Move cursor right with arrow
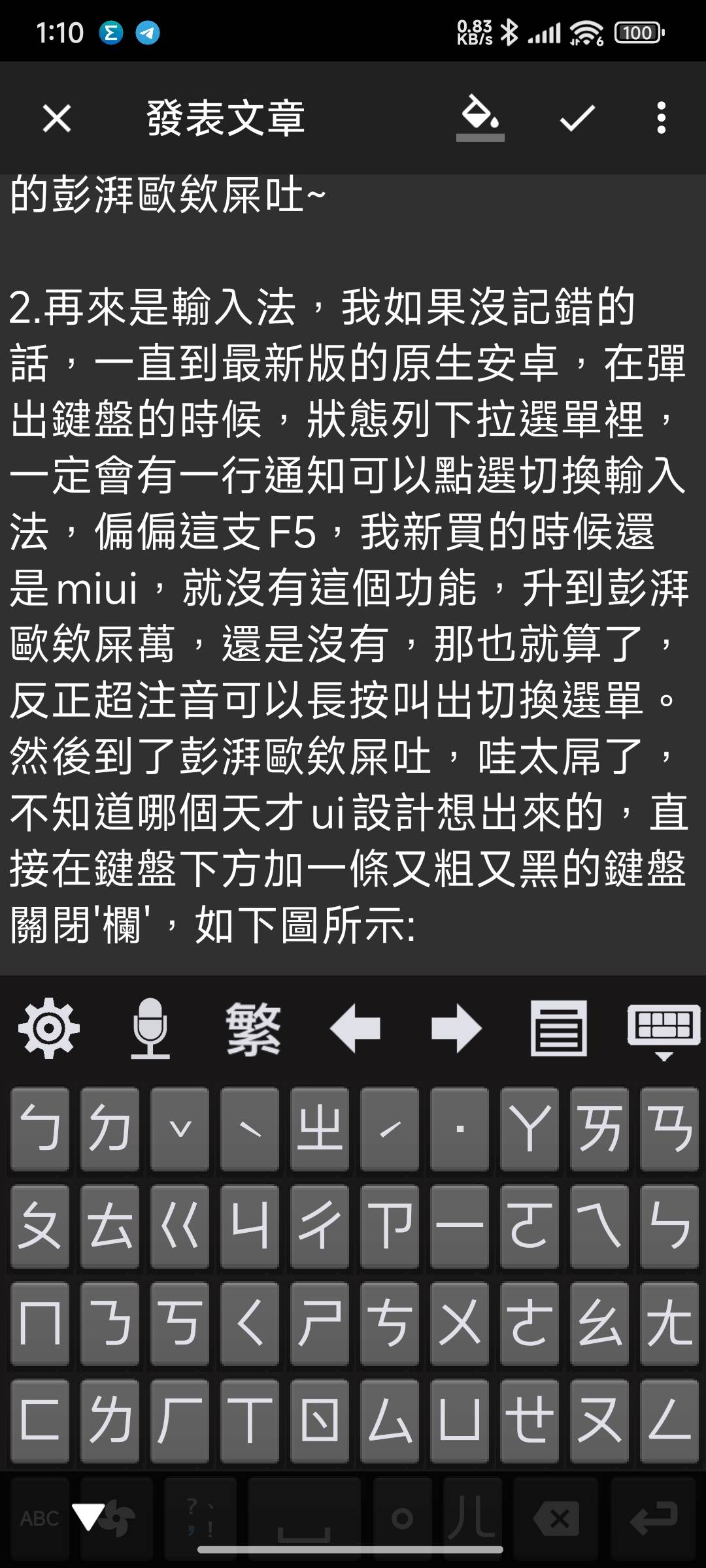Screen dimensions: 706x1568 click(456, 1028)
